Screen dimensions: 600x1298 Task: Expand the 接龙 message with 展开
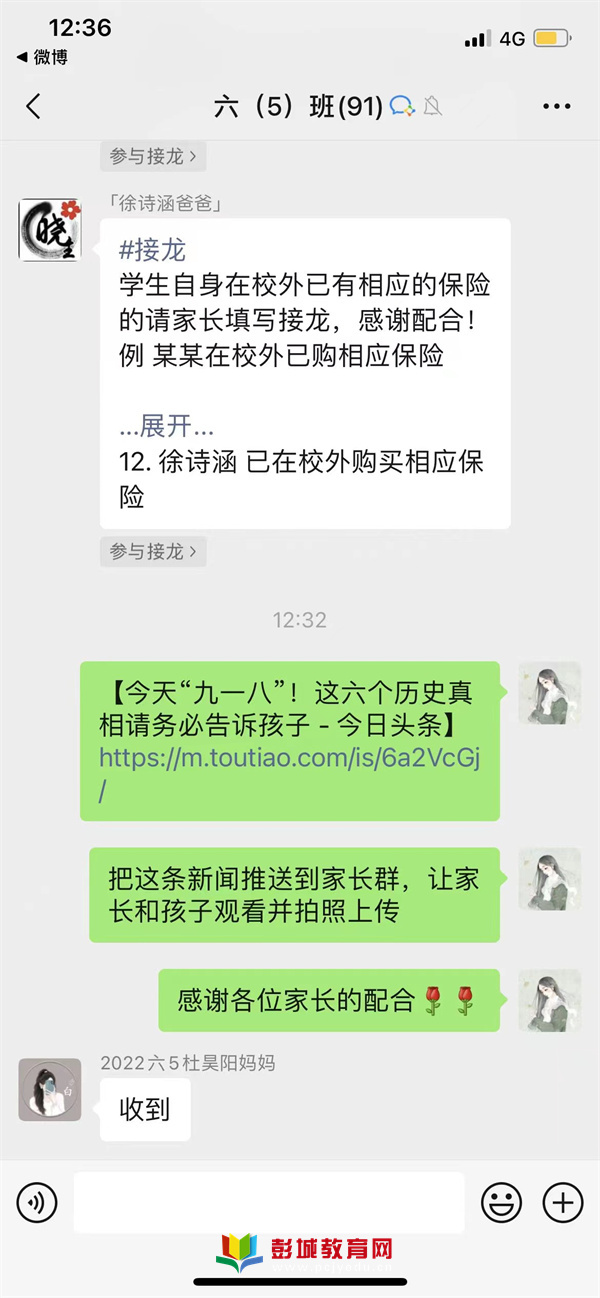(x=166, y=426)
